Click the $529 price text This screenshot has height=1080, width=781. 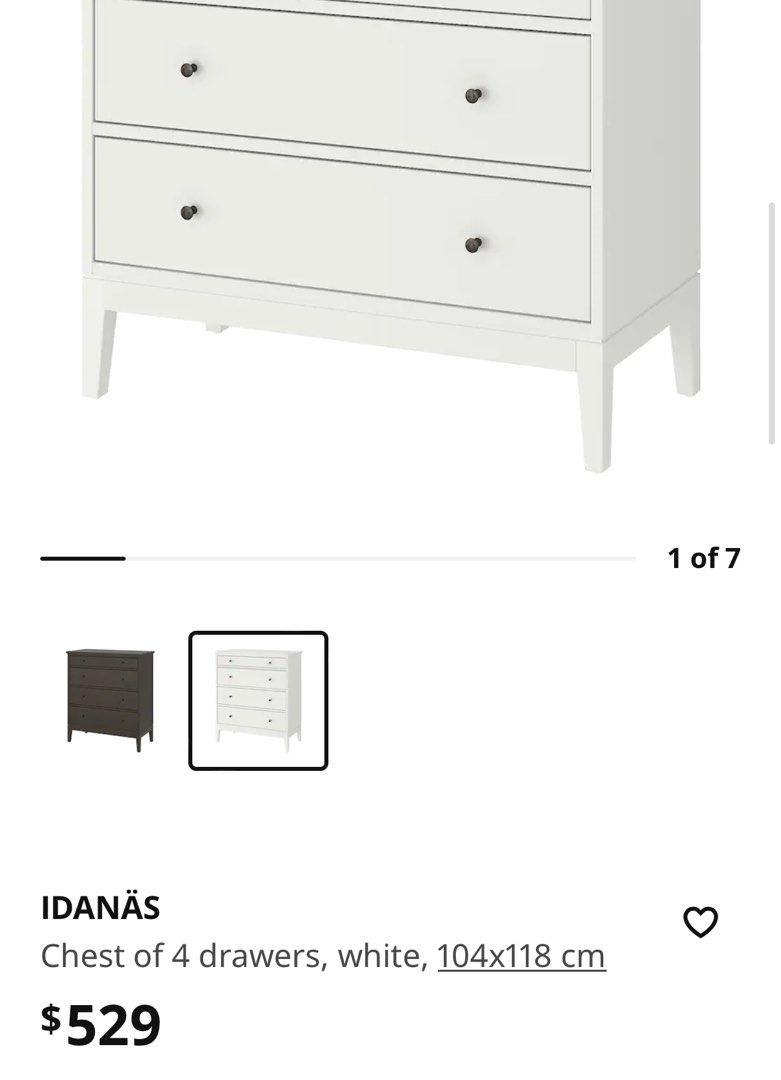coord(99,1022)
